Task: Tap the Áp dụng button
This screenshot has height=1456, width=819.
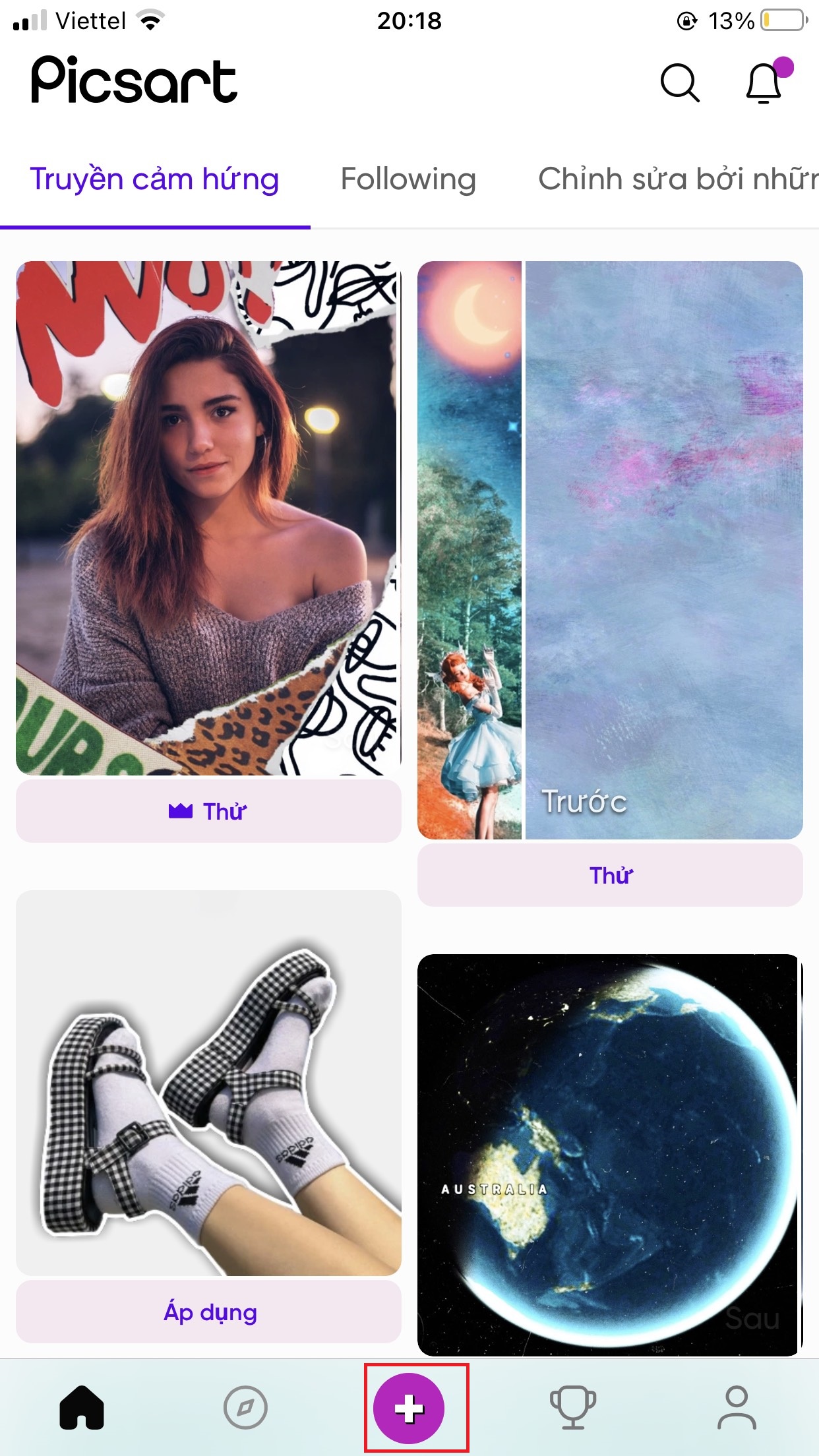Action: point(208,1312)
